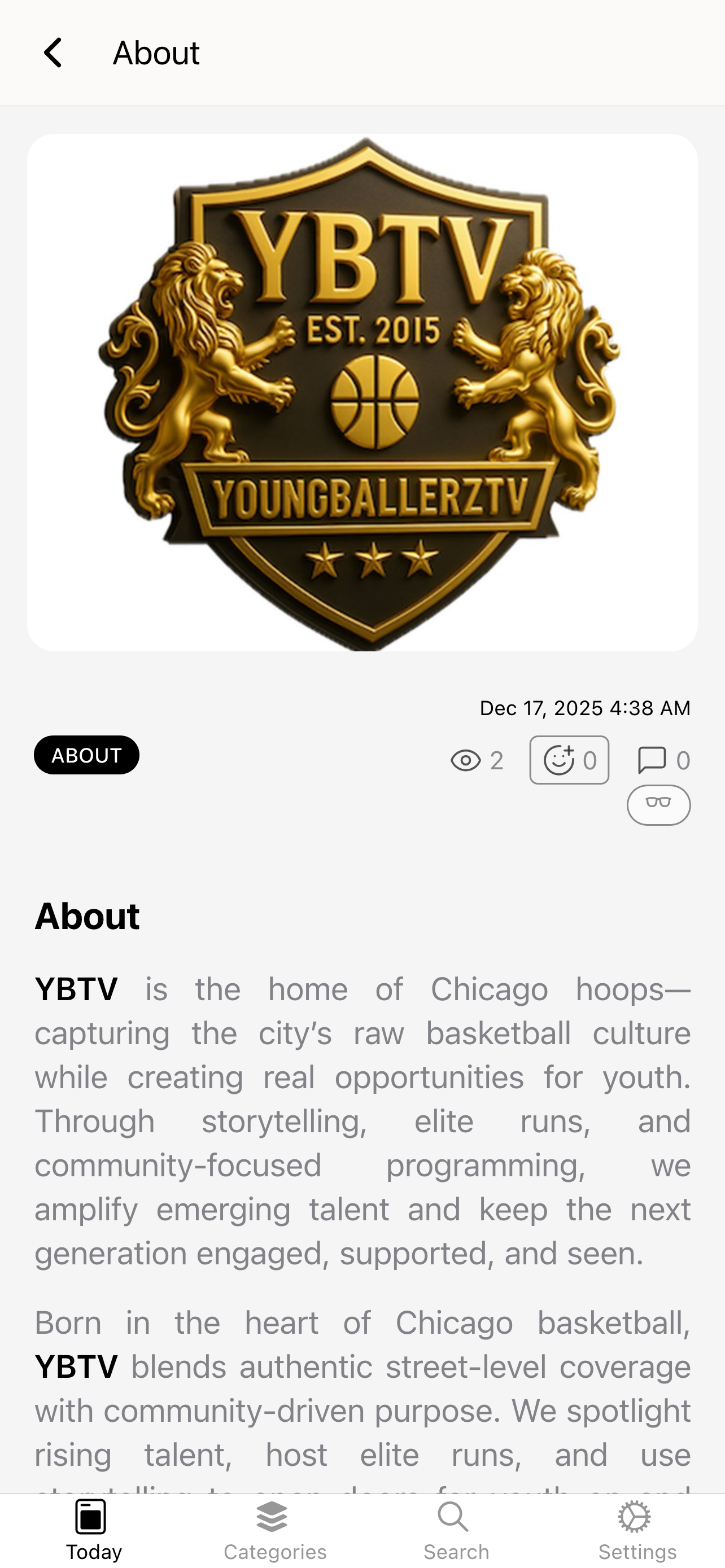725x1568 pixels.
Task: Open the YBTV logo image
Action: pyautogui.click(x=362, y=393)
